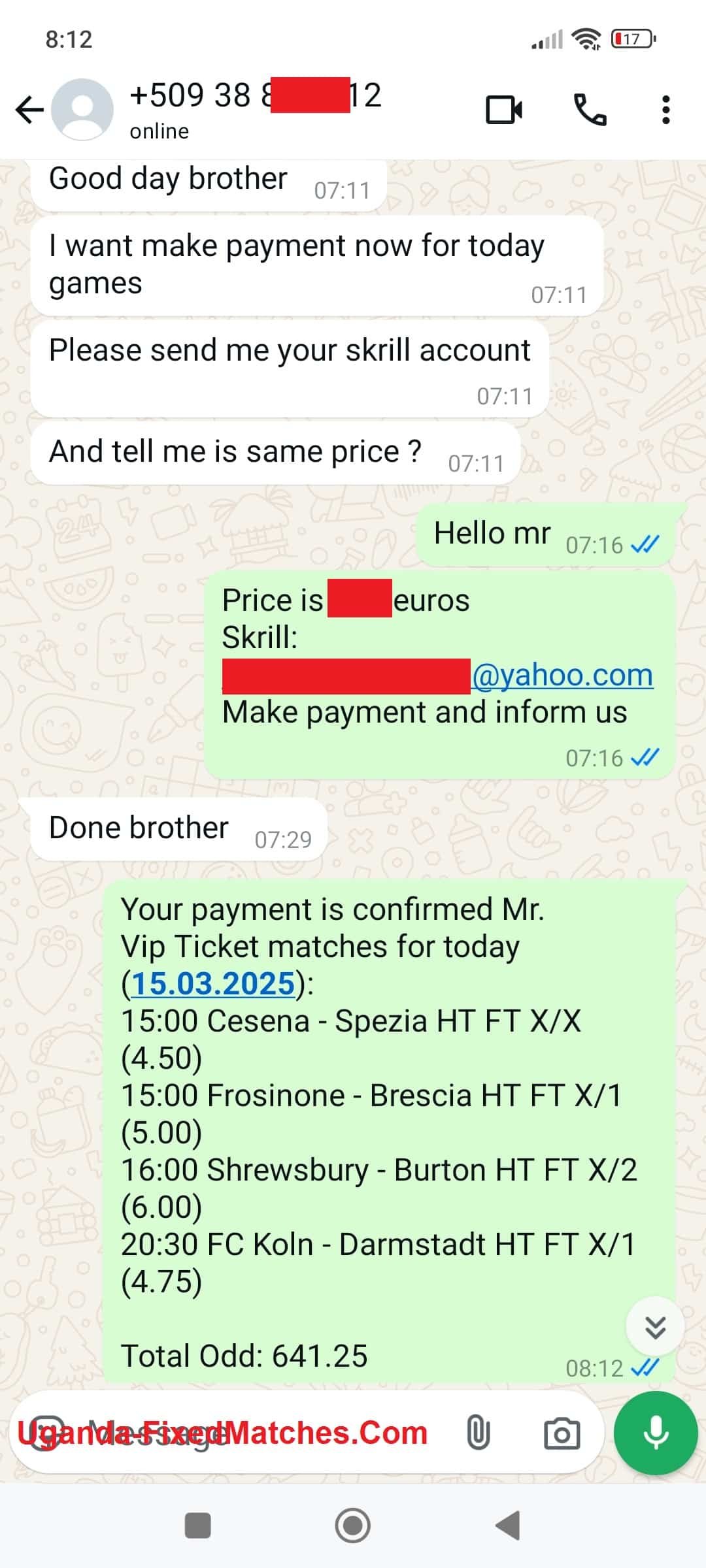Screen dimensions: 706x1568
Task: Open the camera from the message bar
Action: (x=562, y=1434)
